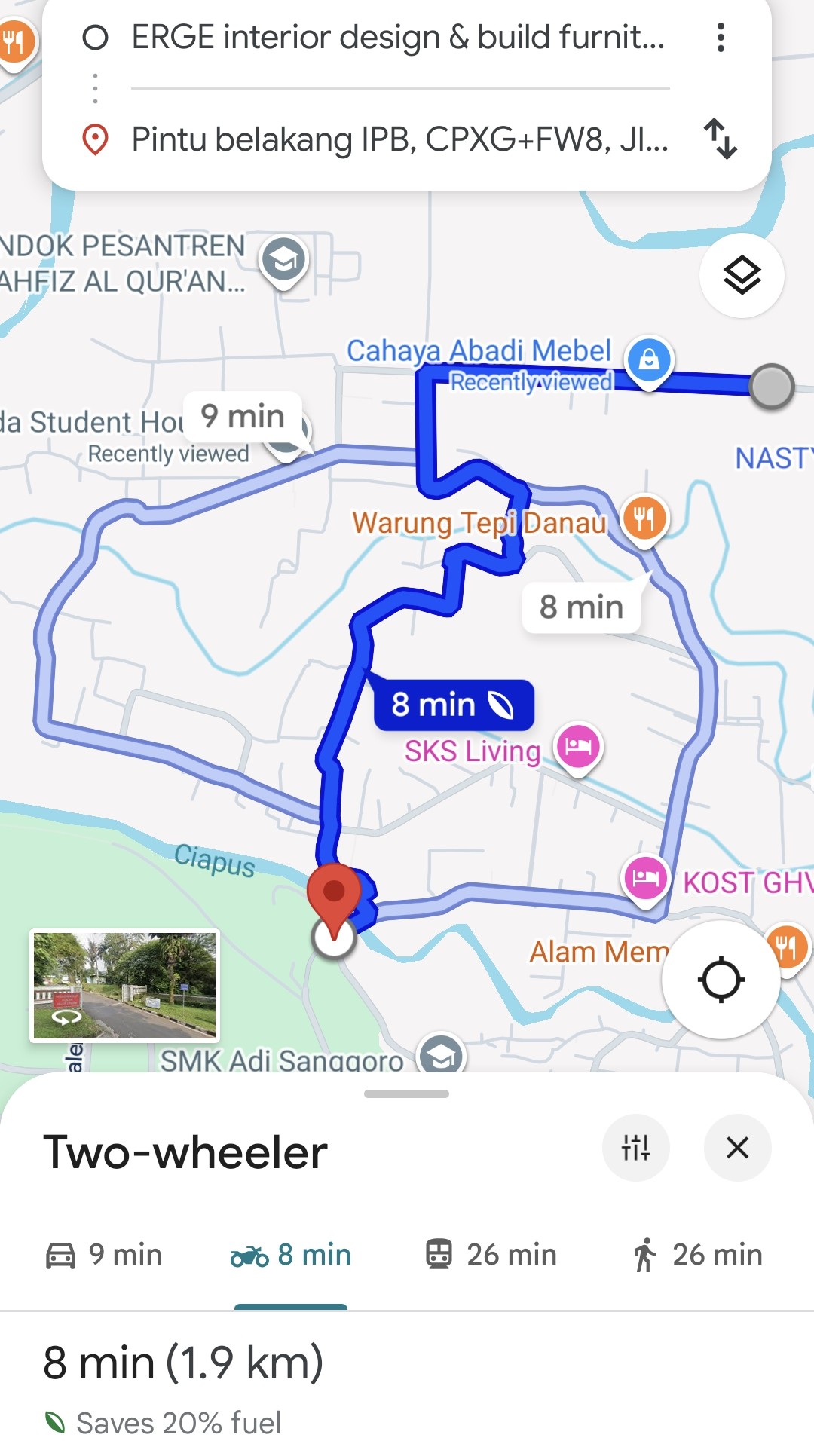Open the map layers button
The width and height of the screenshot is (814, 1456).
(742, 276)
